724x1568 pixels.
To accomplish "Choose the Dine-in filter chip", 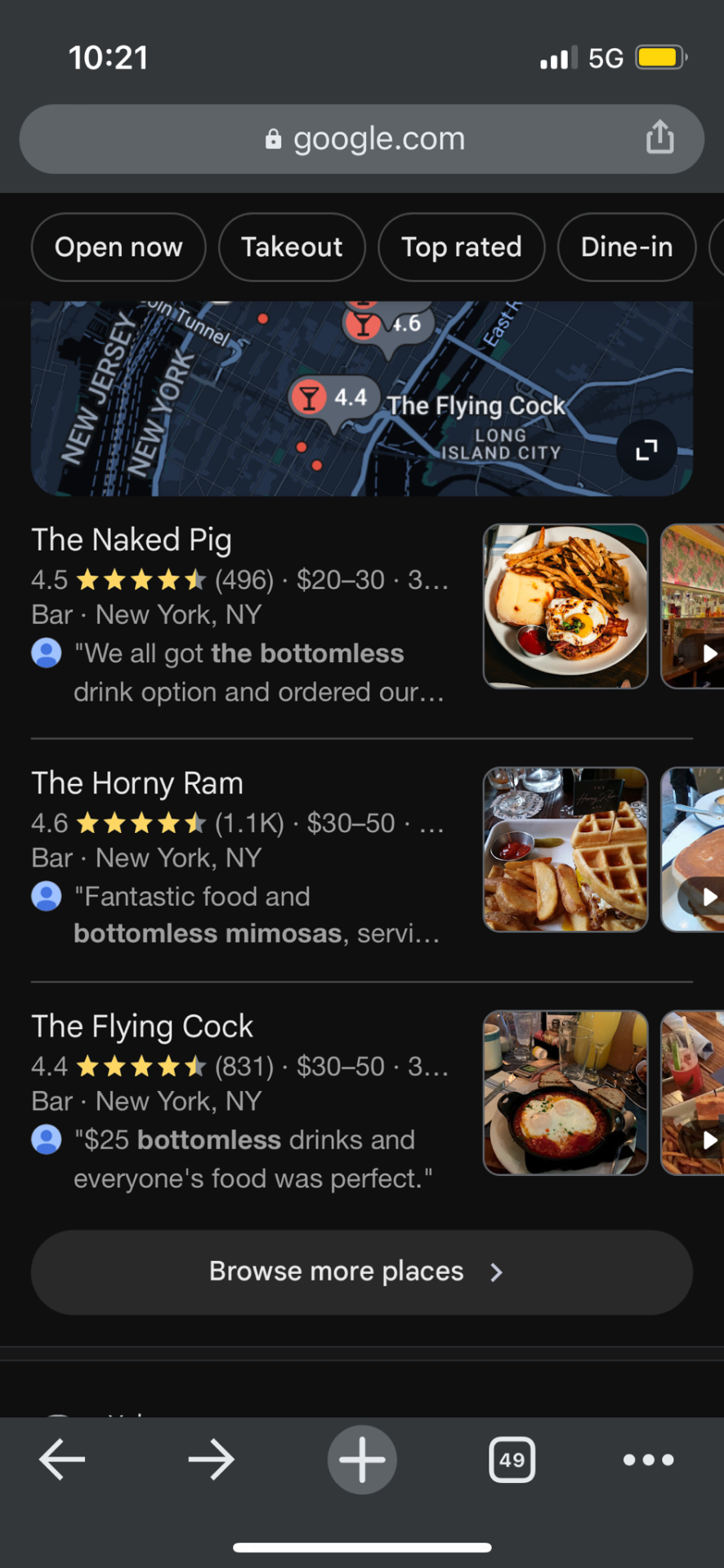I will pyautogui.click(x=626, y=247).
